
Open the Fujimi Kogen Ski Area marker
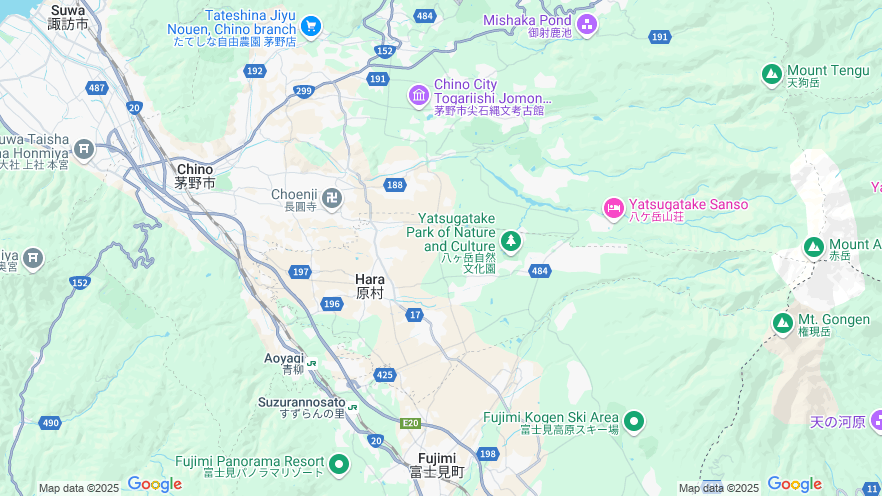[634, 420]
